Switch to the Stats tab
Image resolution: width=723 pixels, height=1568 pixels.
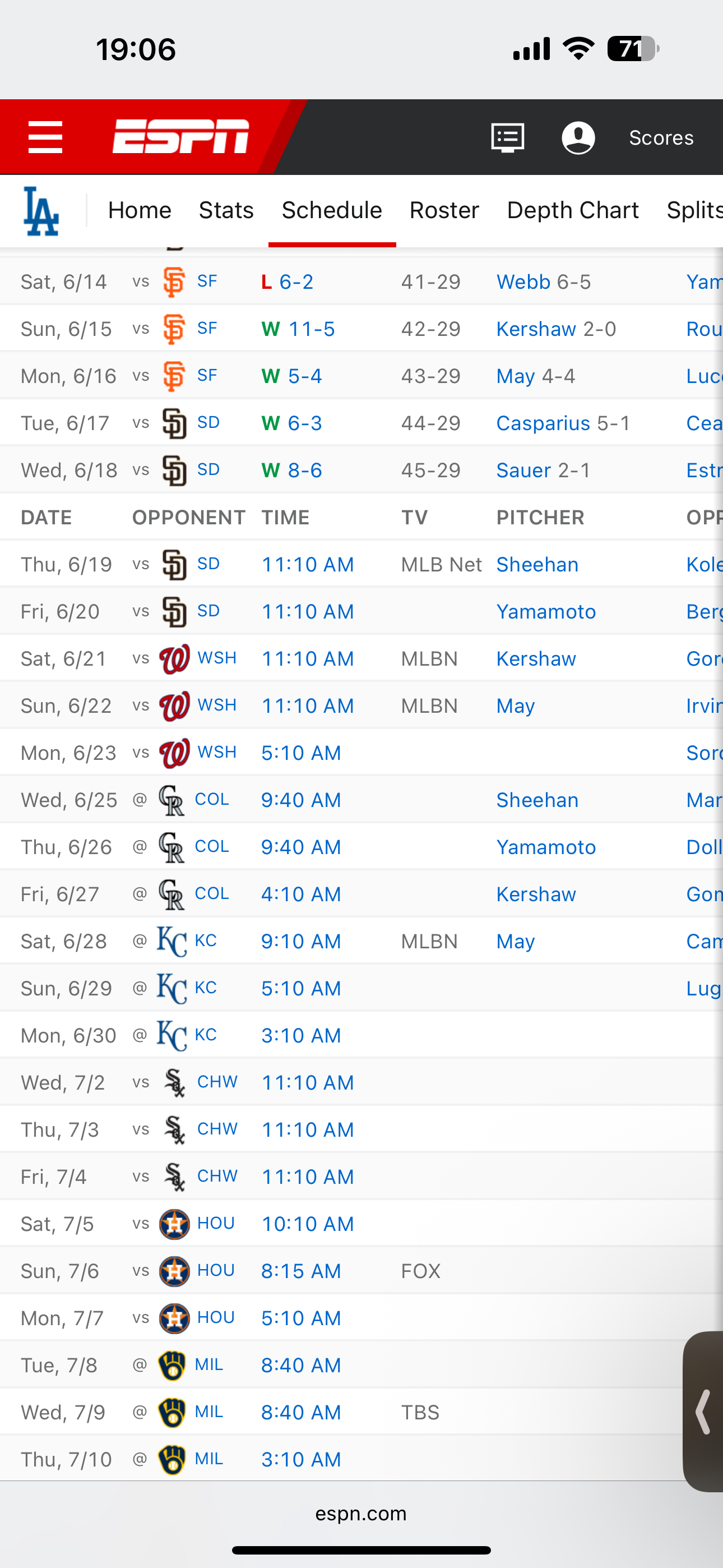(226, 210)
